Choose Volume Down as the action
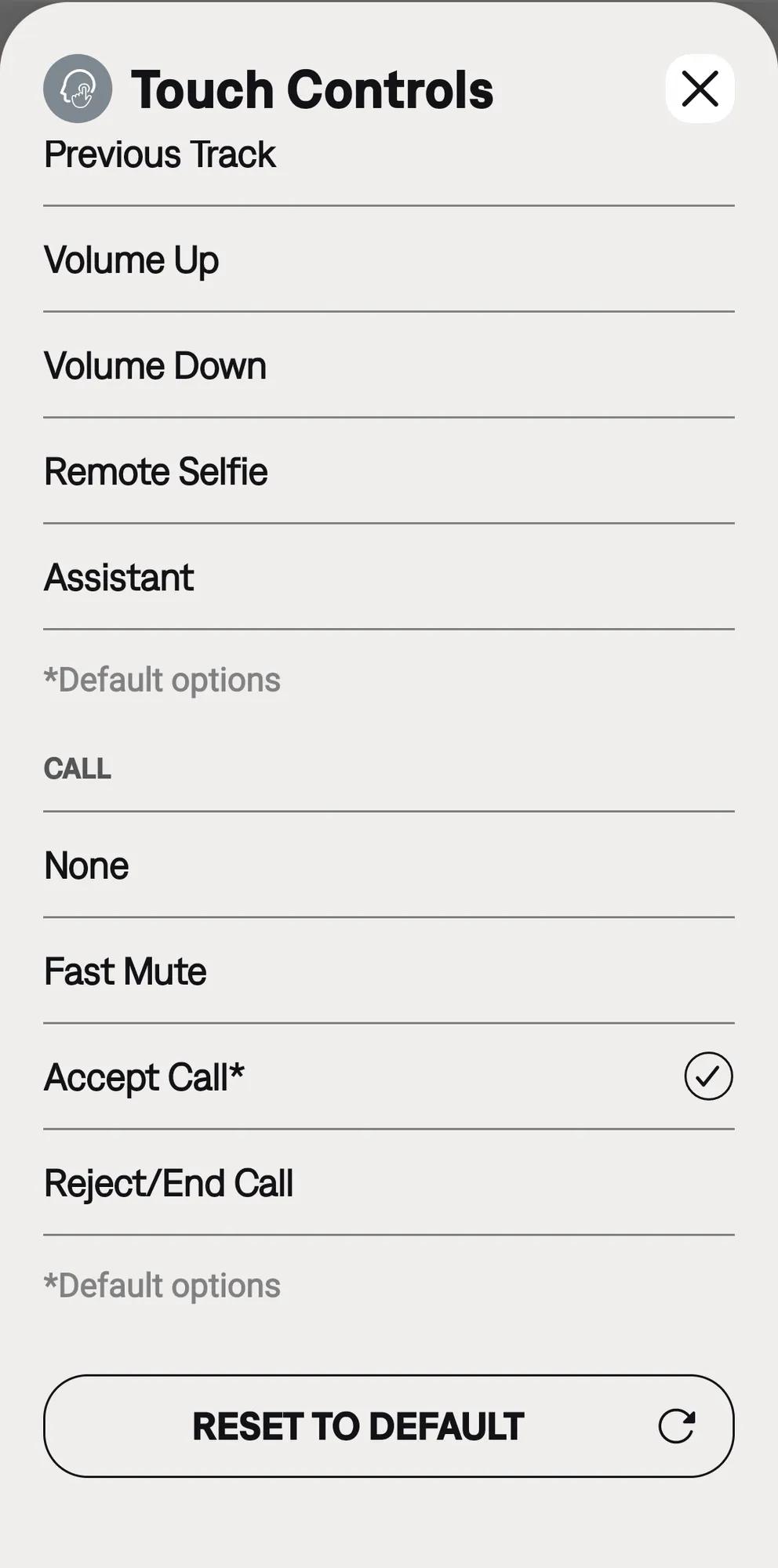This screenshot has height=1568, width=778. (x=388, y=365)
